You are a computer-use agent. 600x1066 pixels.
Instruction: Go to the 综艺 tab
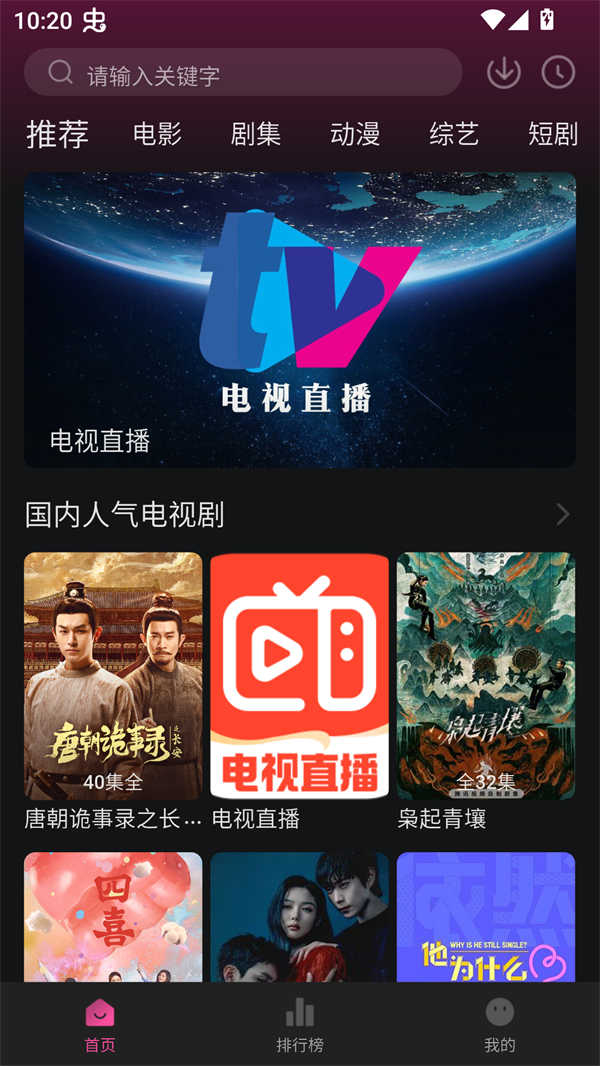pos(454,134)
